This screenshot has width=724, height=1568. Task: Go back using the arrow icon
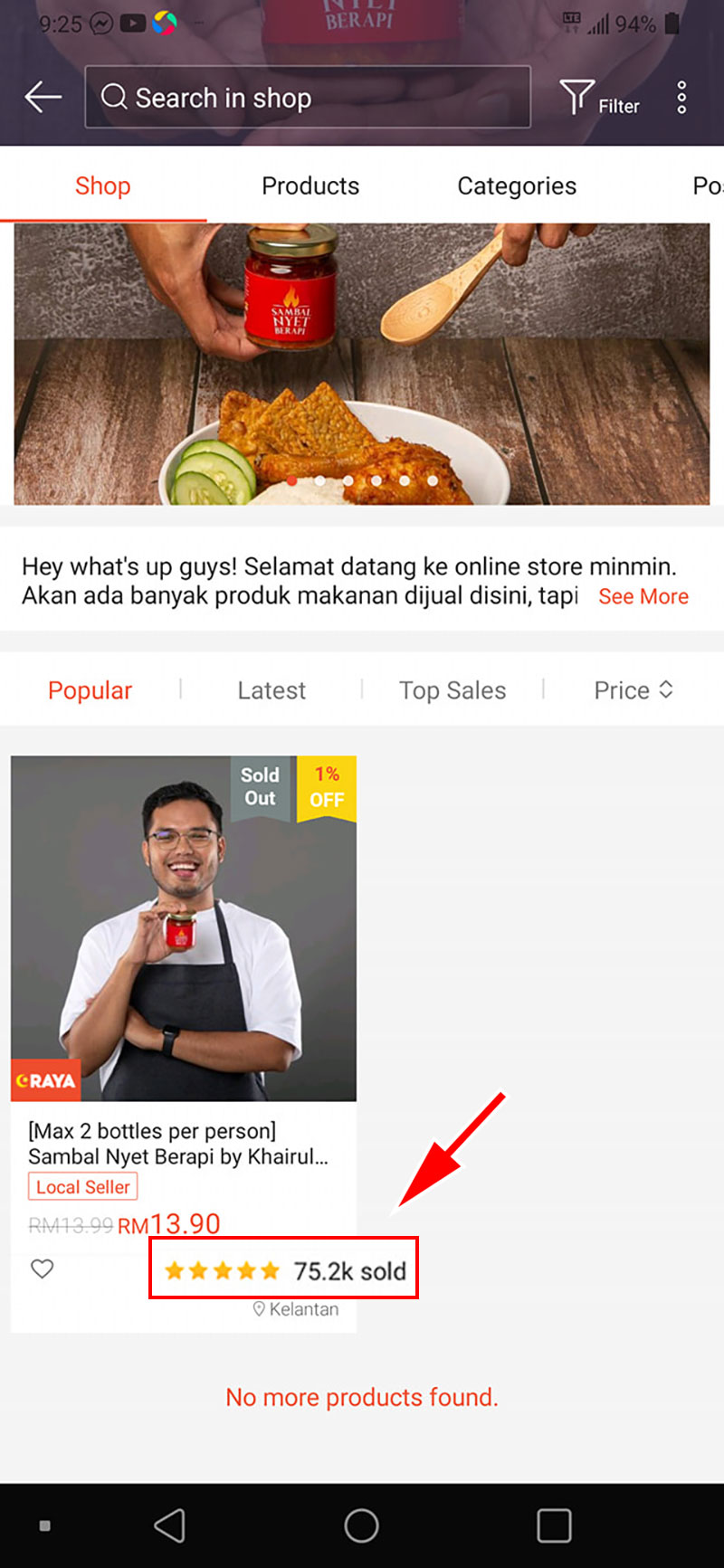[43, 97]
